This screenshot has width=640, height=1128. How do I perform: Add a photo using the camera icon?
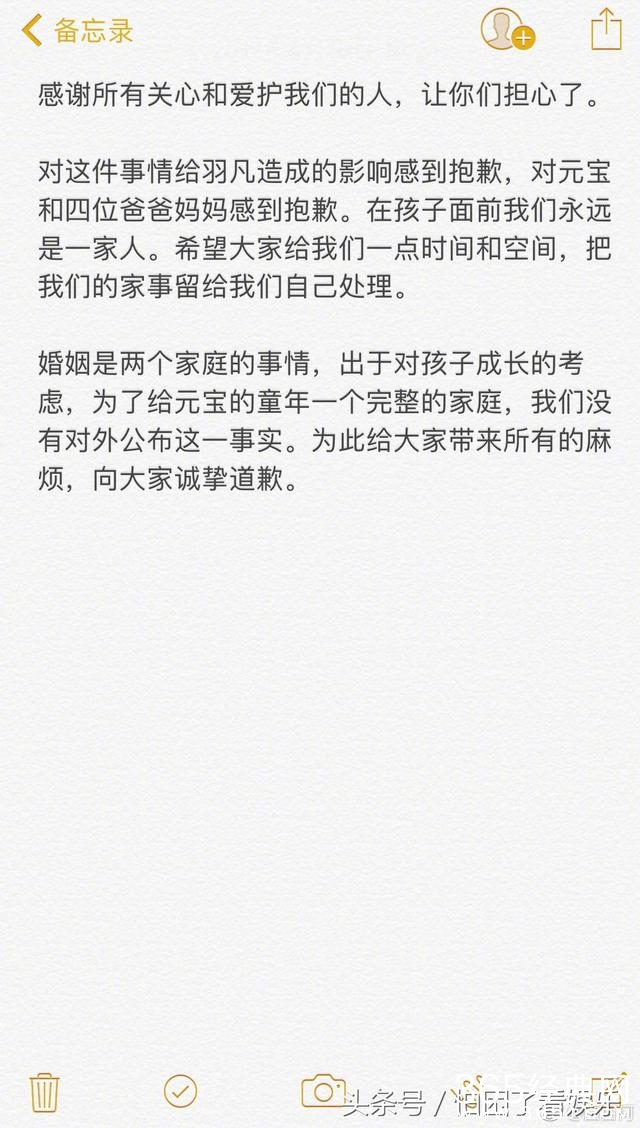click(x=323, y=1090)
